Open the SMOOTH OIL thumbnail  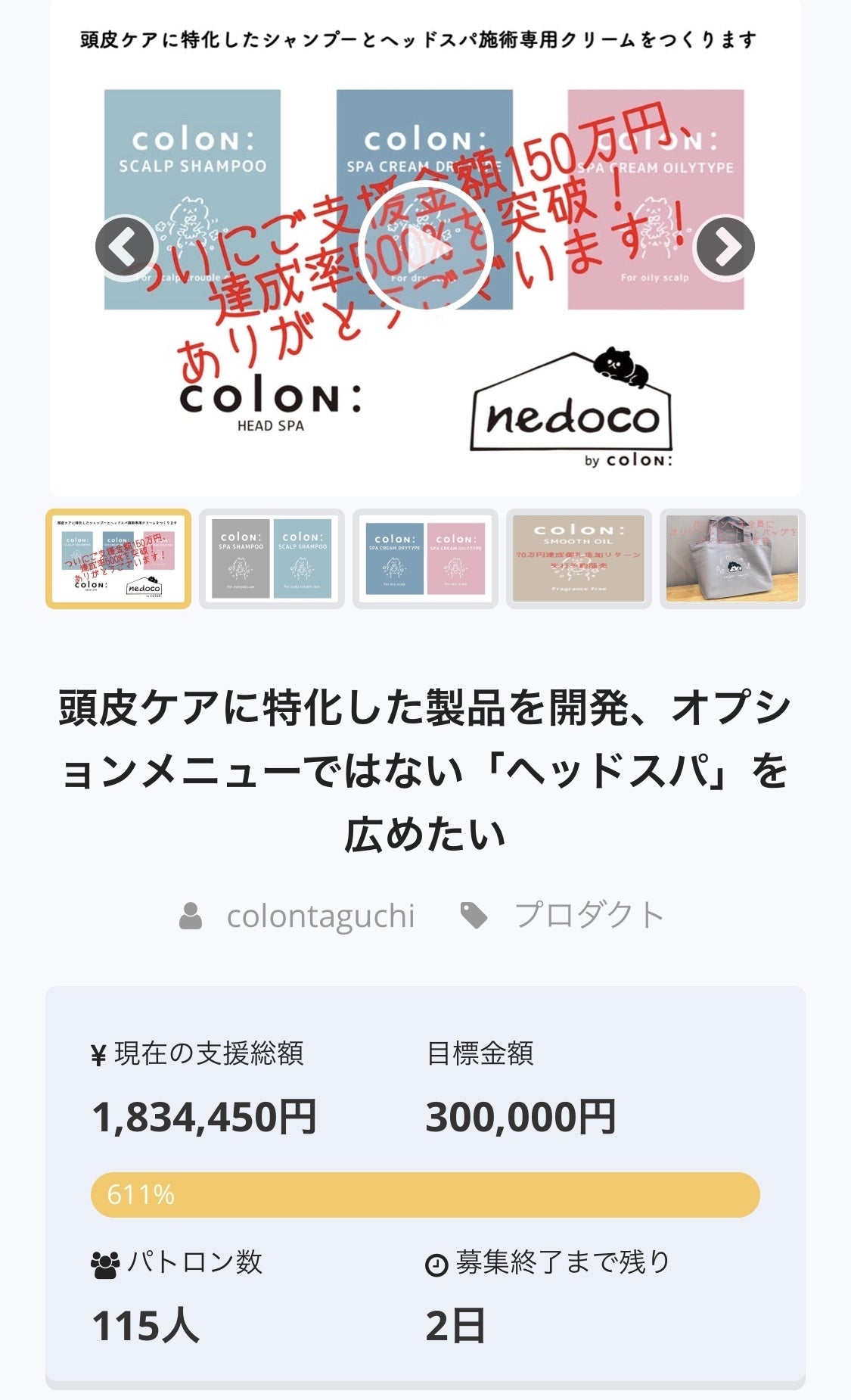(x=579, y=558)
